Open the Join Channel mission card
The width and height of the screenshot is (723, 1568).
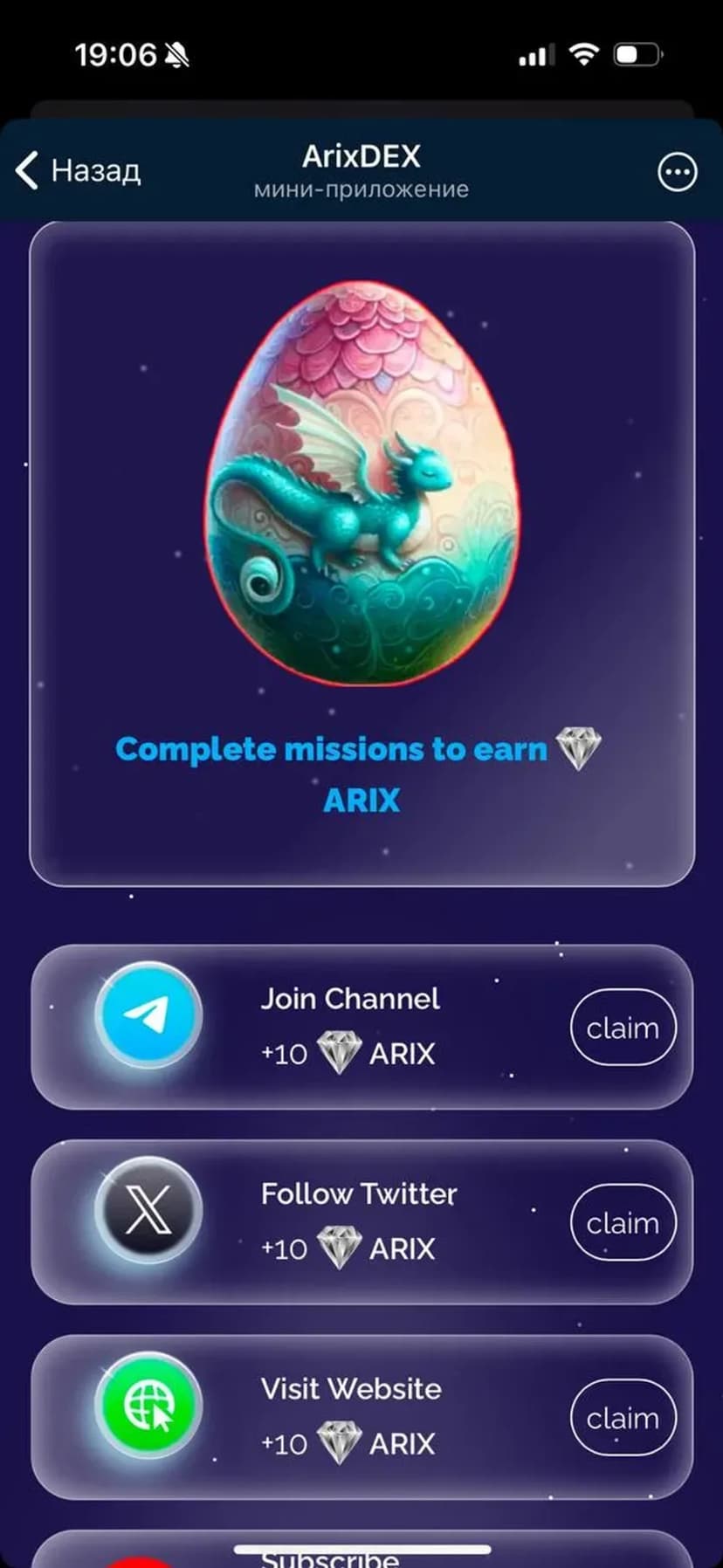click(x=349, y=1027)
